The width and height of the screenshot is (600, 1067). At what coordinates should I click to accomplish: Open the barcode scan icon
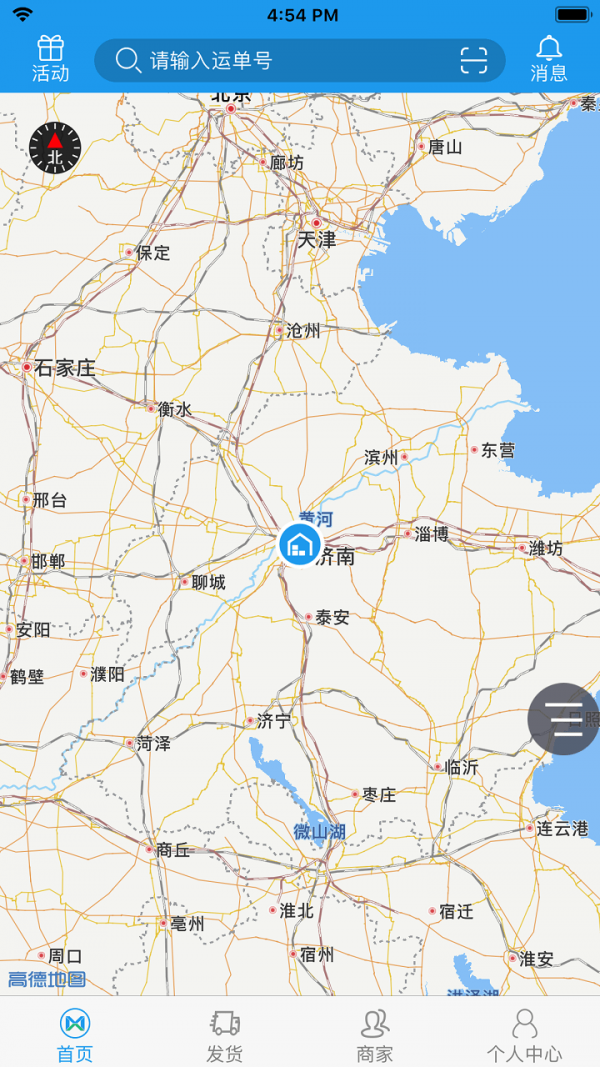point(473,61)
